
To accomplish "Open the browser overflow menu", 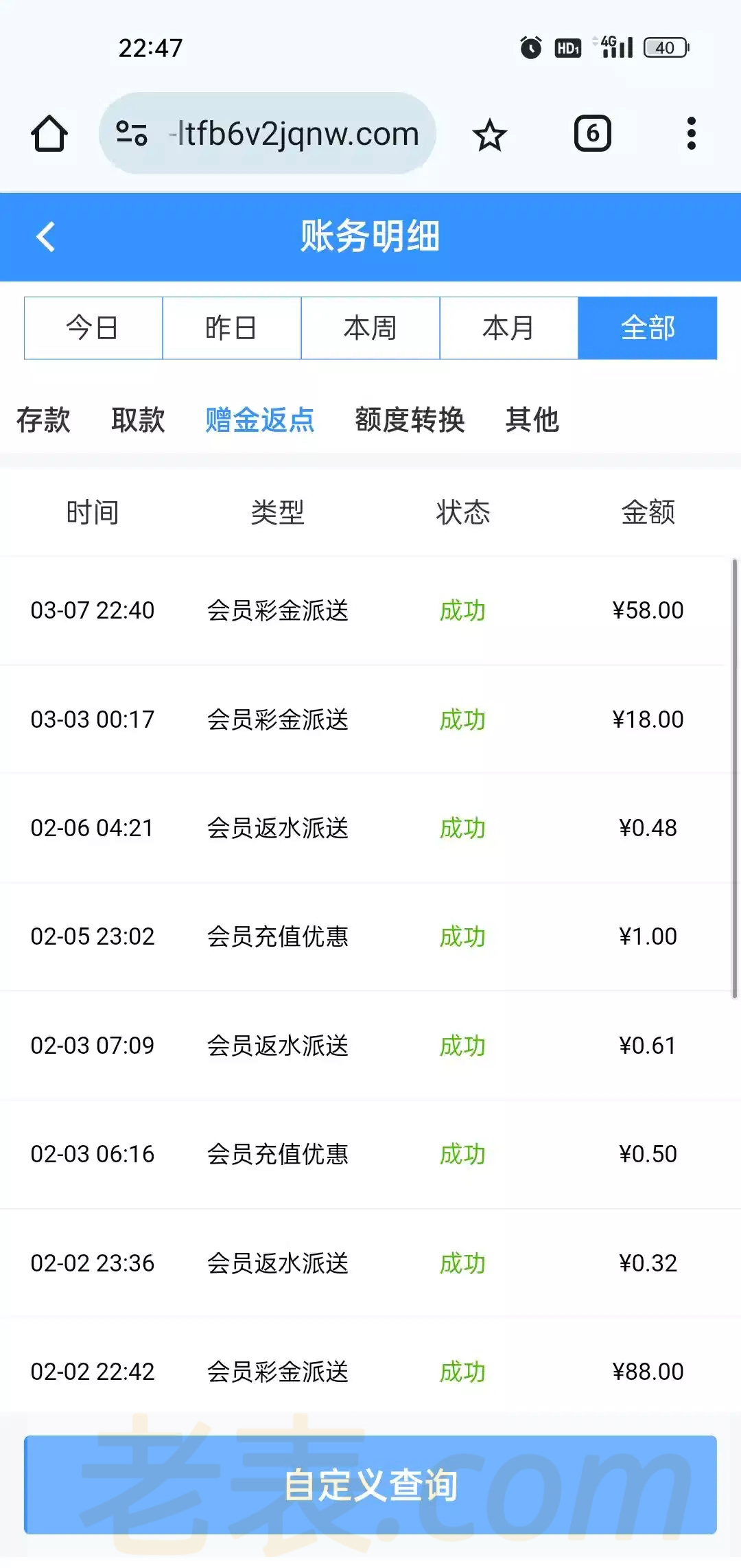I will [691, 133].
